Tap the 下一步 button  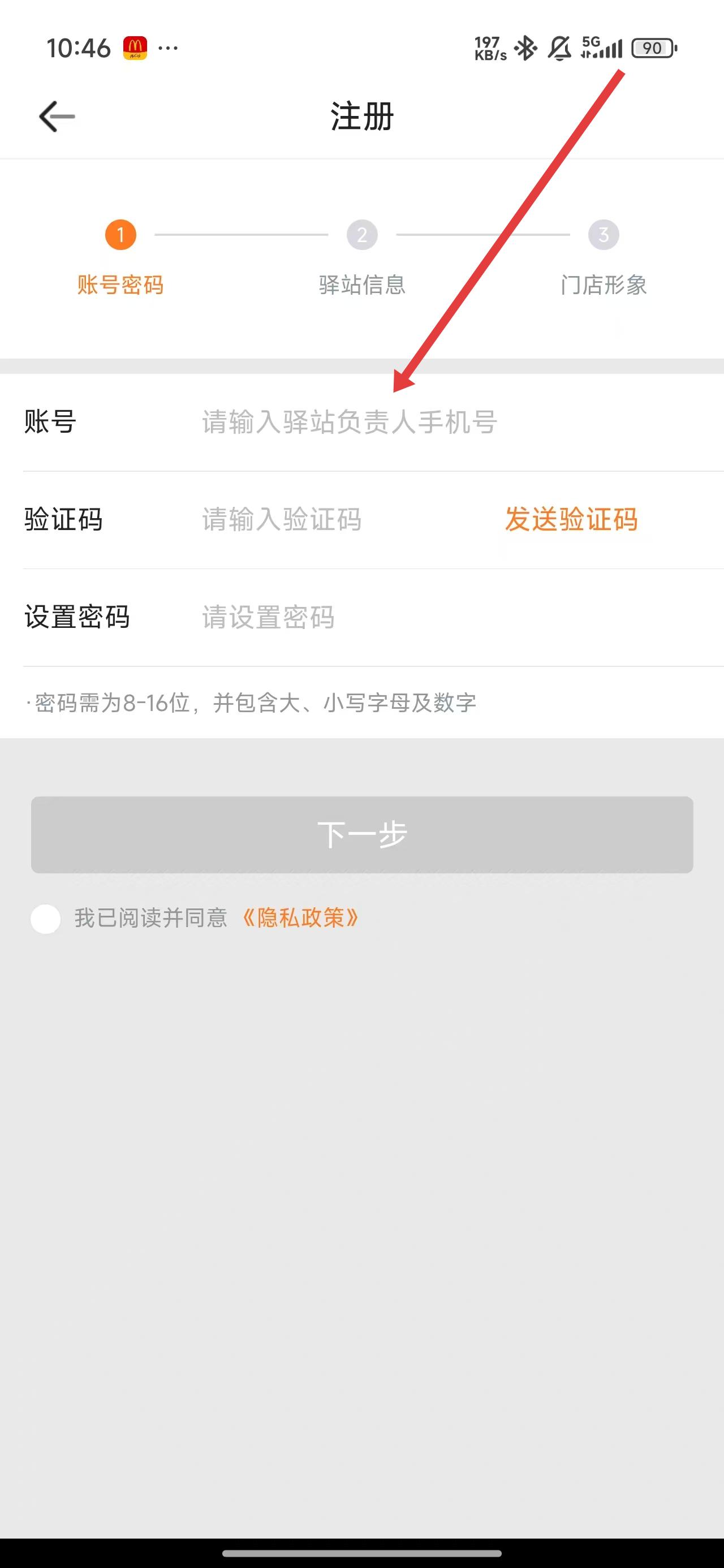[361, 834]
